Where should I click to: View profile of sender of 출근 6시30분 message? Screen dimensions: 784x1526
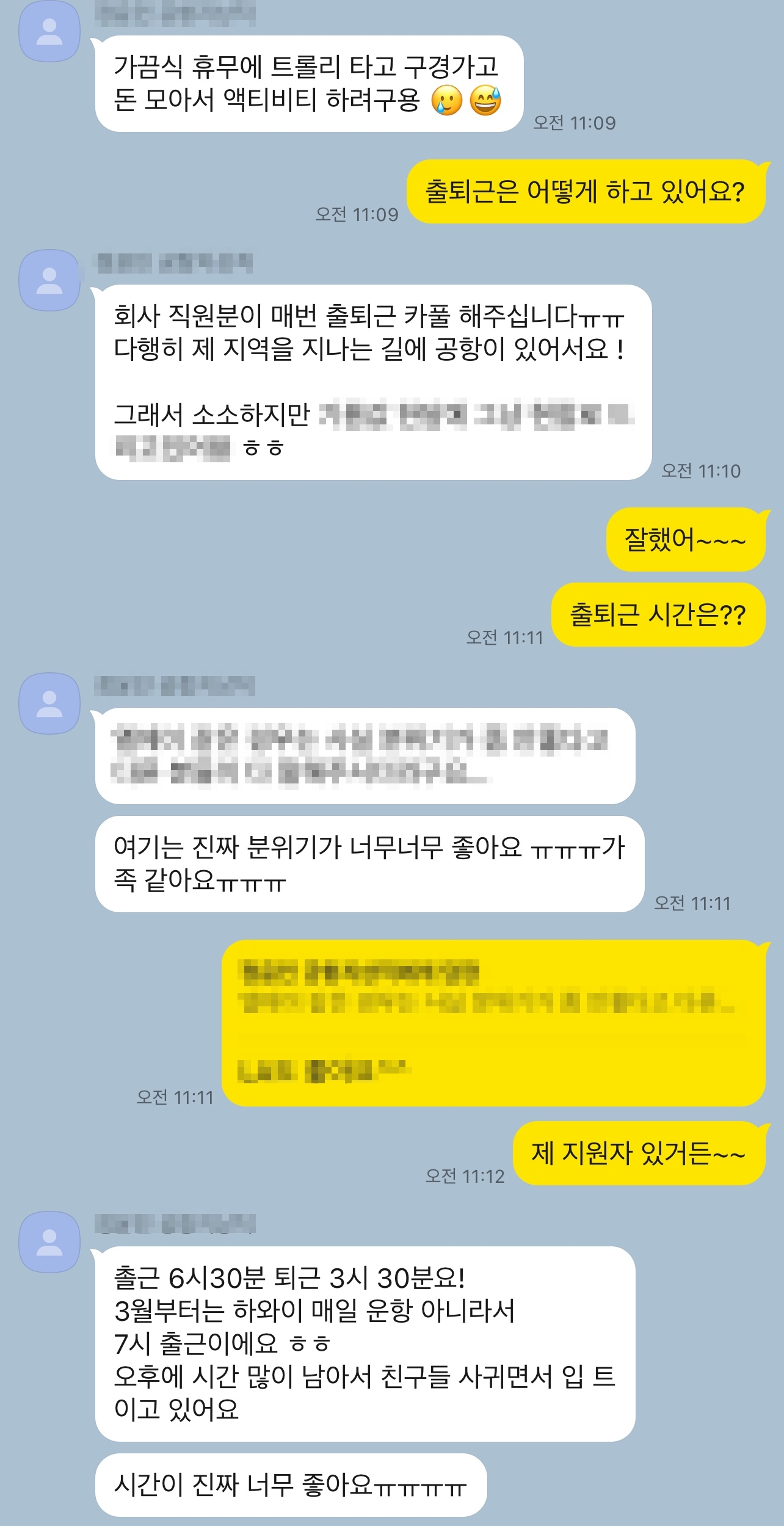pos(49,1242)
